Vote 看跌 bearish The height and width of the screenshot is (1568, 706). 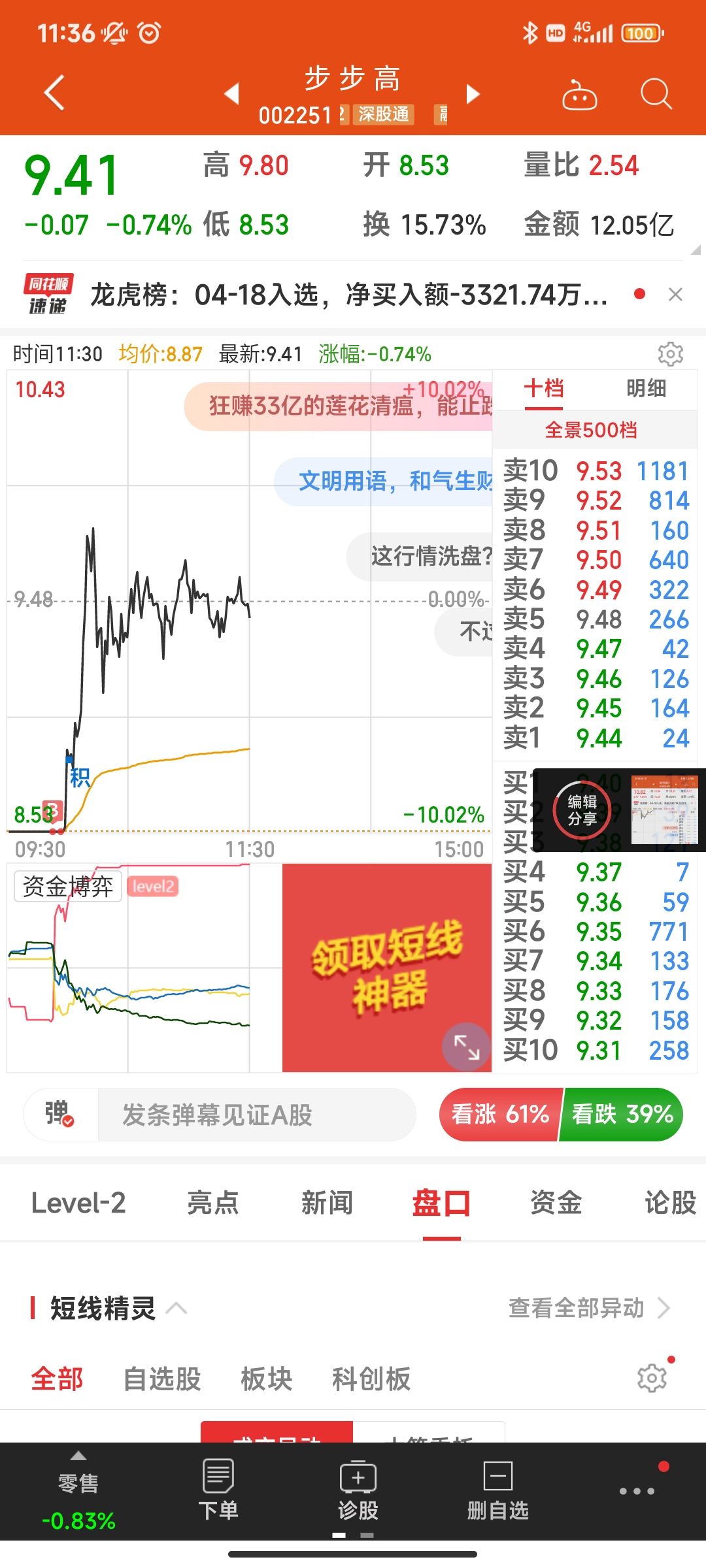[x=622, y=1115]
